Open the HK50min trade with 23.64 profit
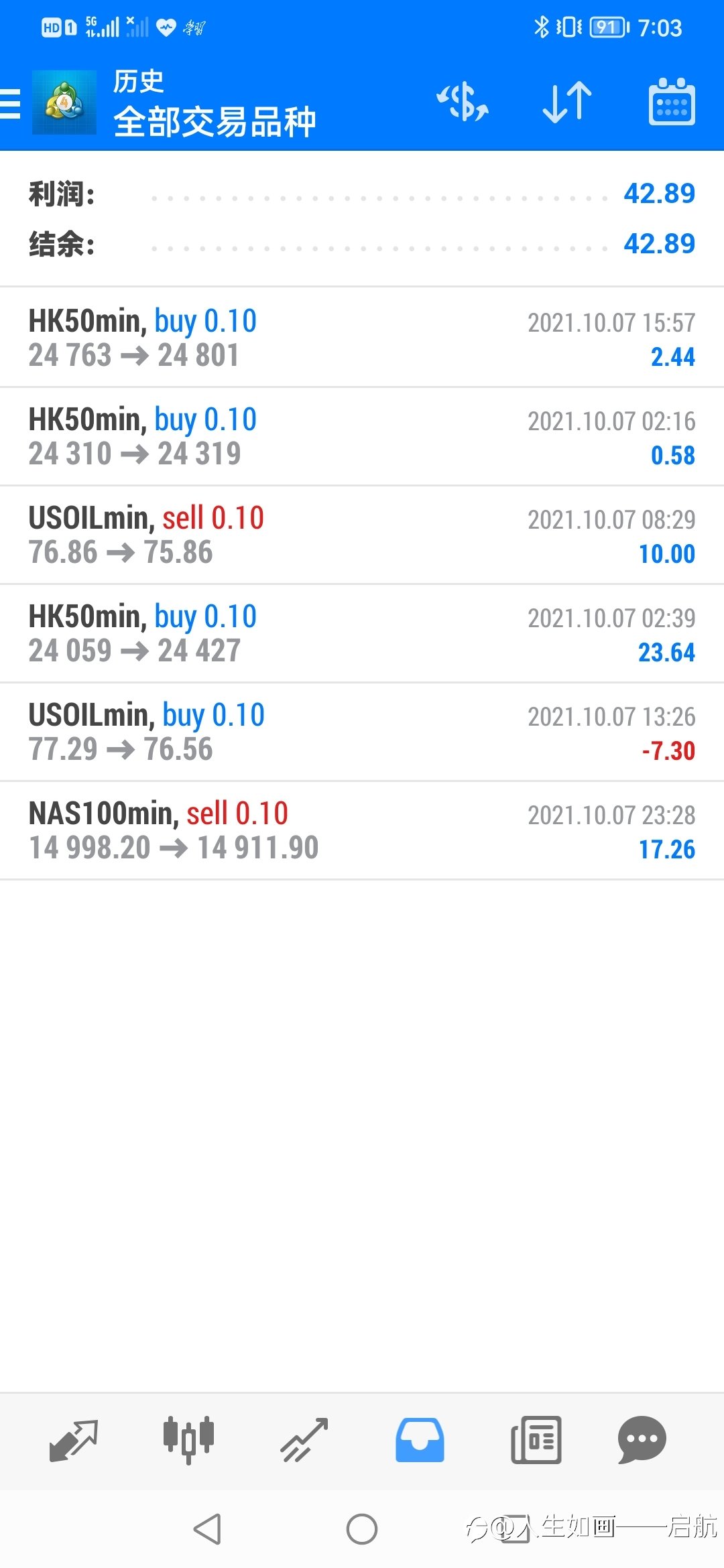724x1568 pixels. (362, 633)
